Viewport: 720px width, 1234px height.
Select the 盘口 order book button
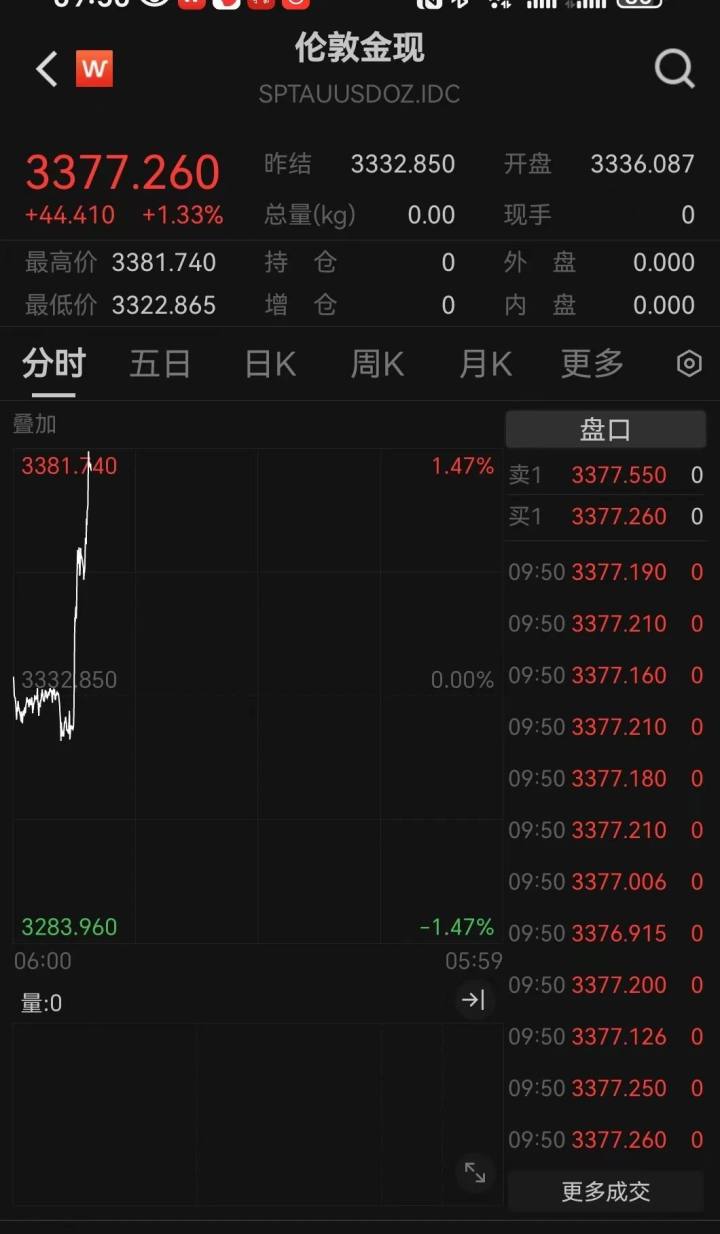pos(605,430)
